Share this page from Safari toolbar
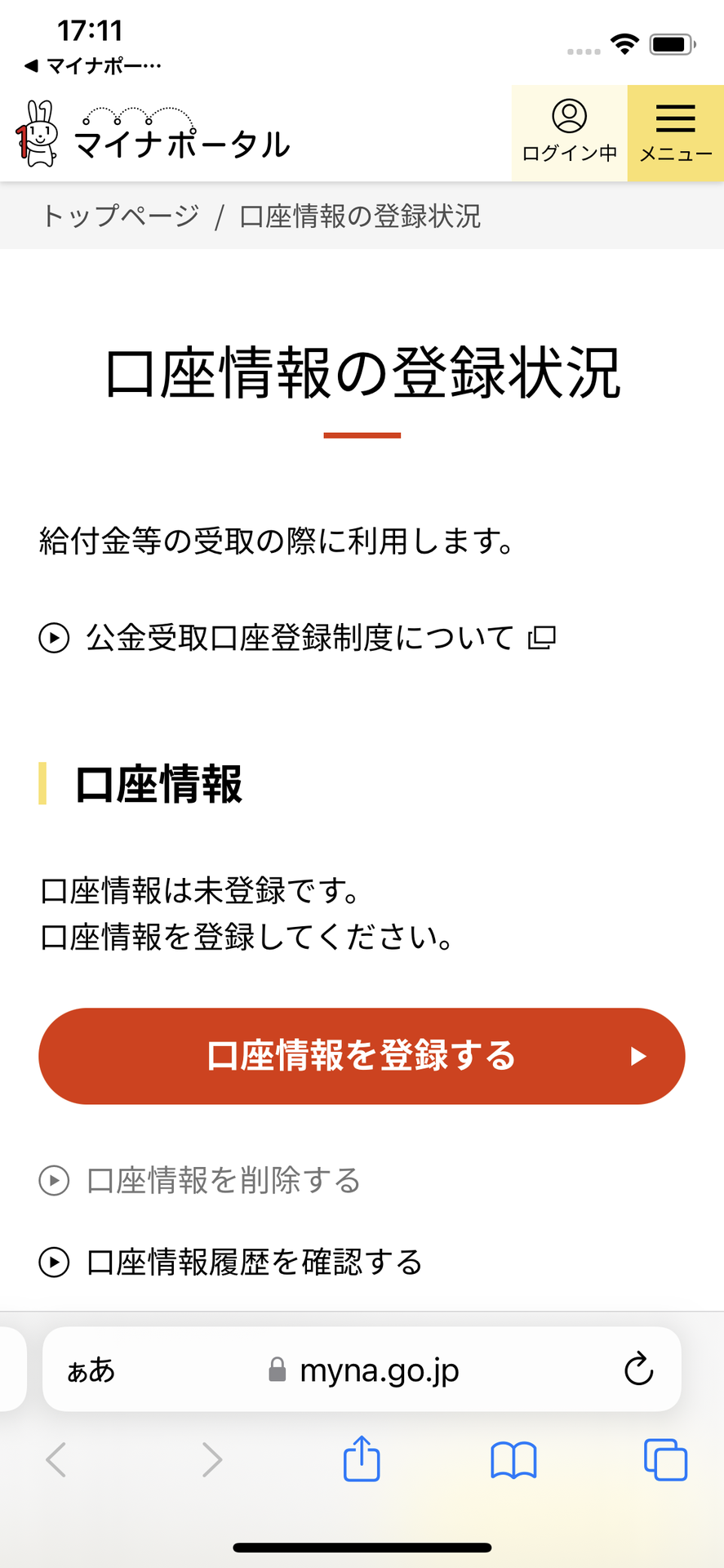 [362, 1459]
